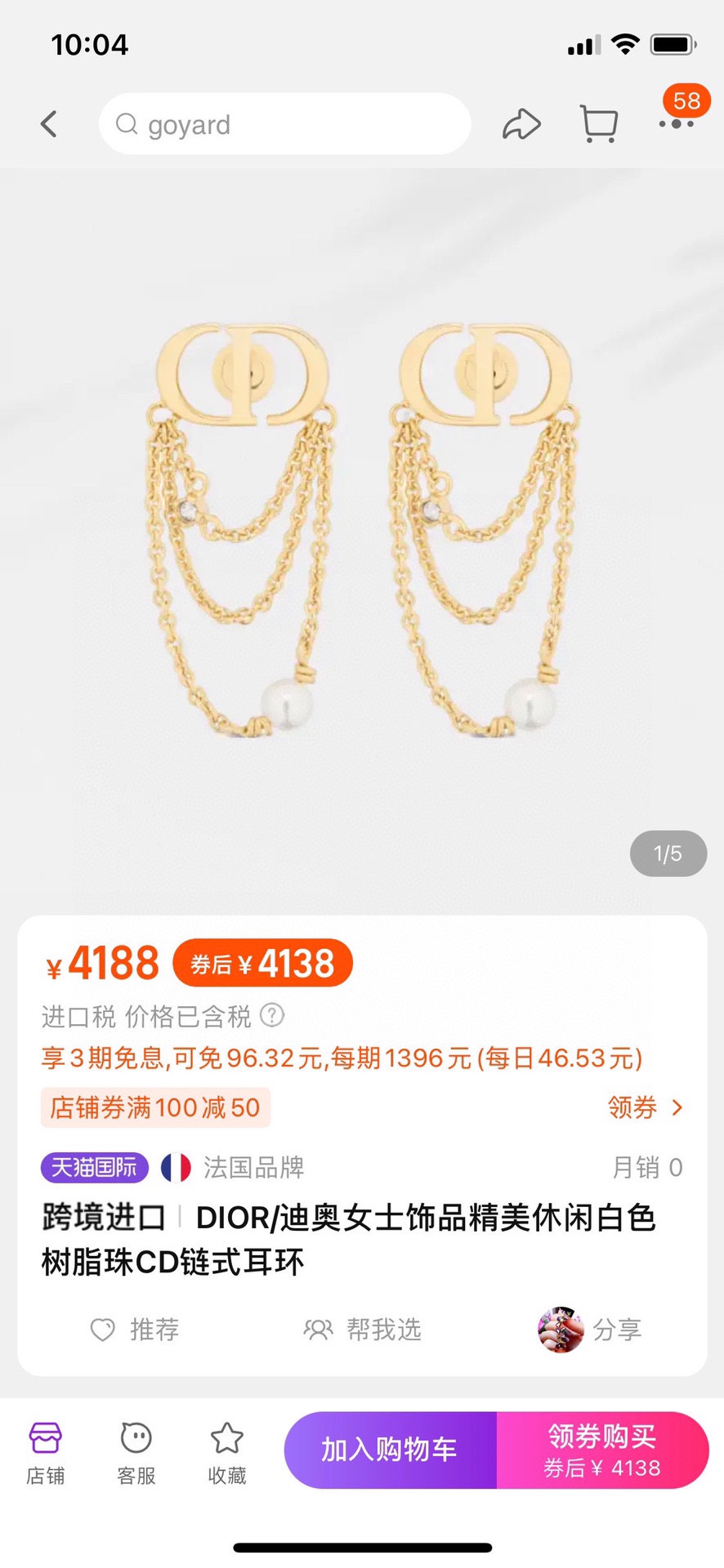Visit the store via 店铺
The height and width of the screenshot is (1568, 724).
(46, 1452)
